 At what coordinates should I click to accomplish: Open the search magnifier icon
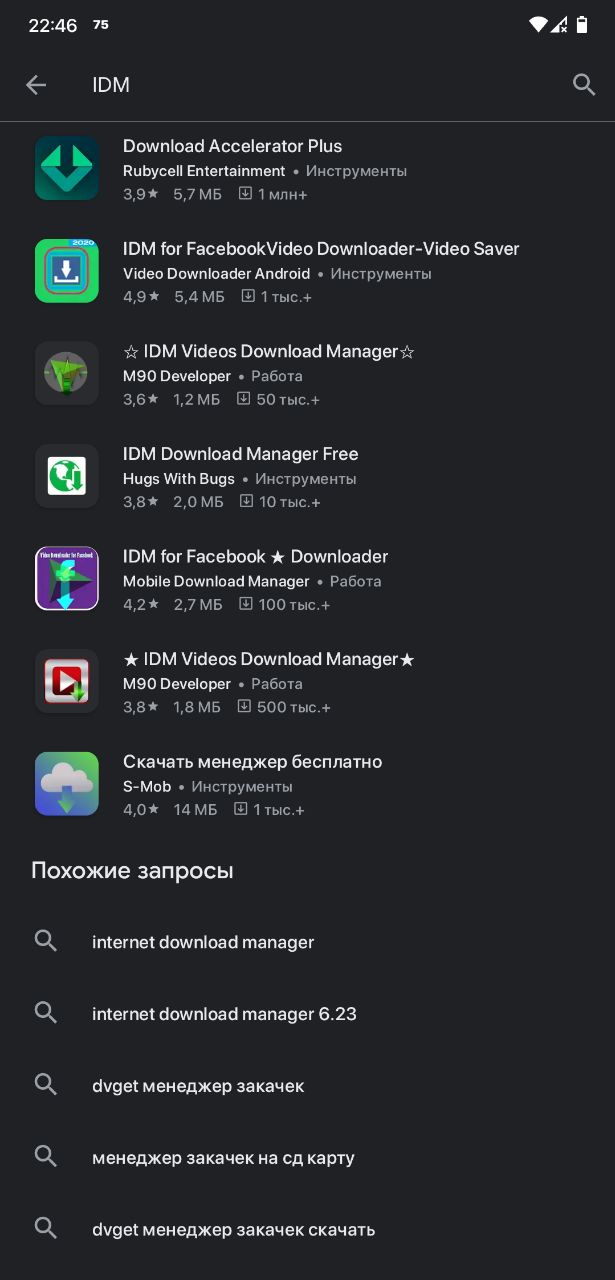(x=584, y=85)
